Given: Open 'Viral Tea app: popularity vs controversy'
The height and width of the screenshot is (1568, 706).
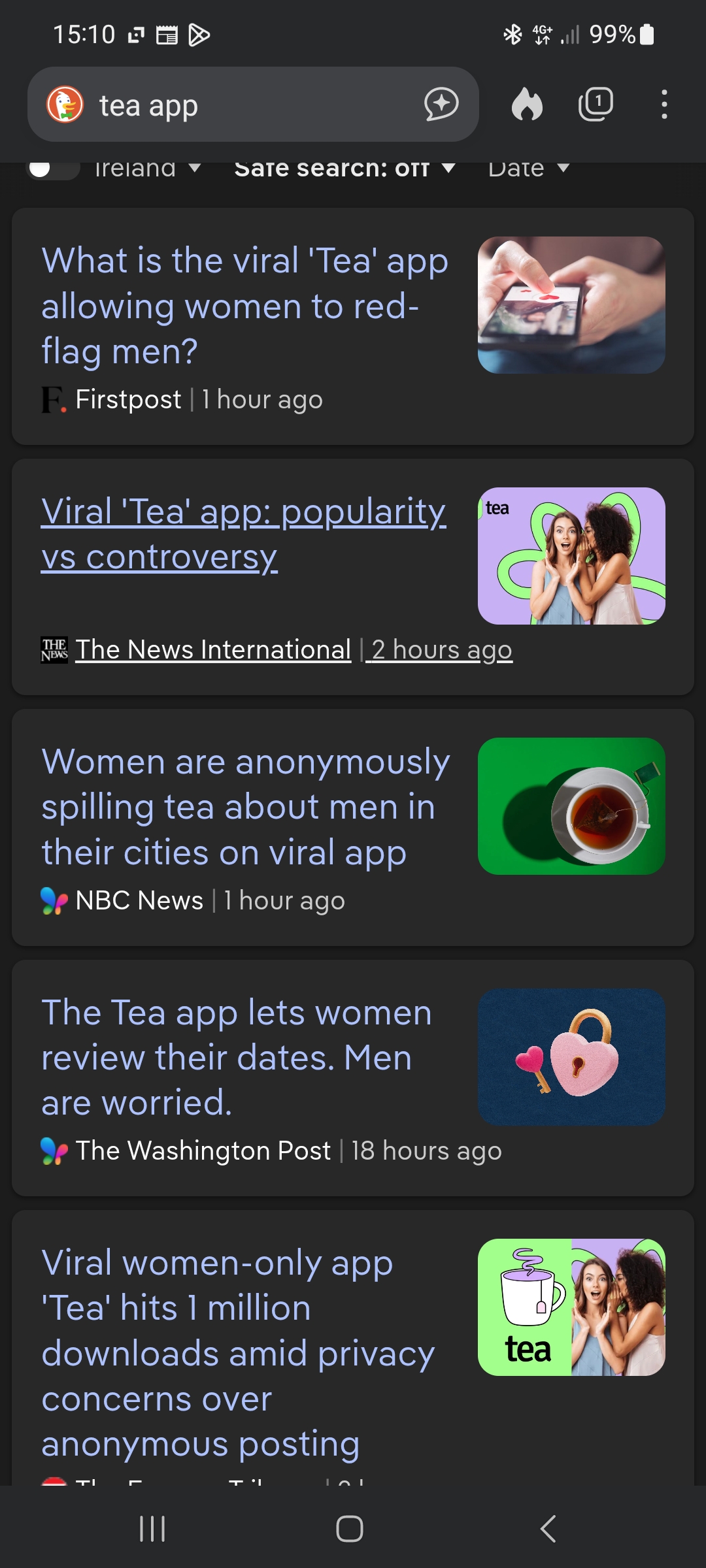Looking at the screenshot, I should pos(244,534).
